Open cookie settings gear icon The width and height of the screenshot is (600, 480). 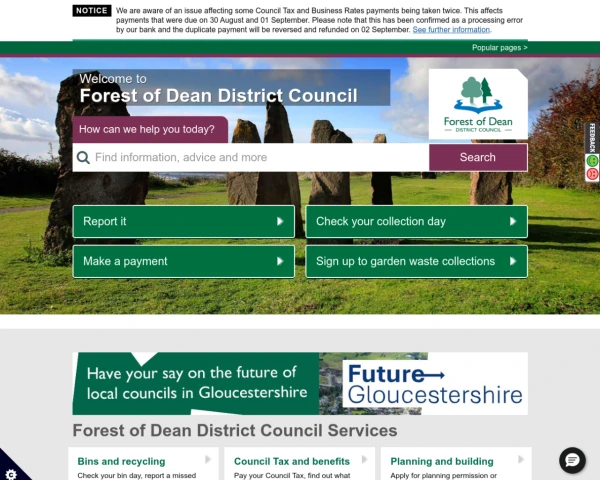click(x=10, y=470)
